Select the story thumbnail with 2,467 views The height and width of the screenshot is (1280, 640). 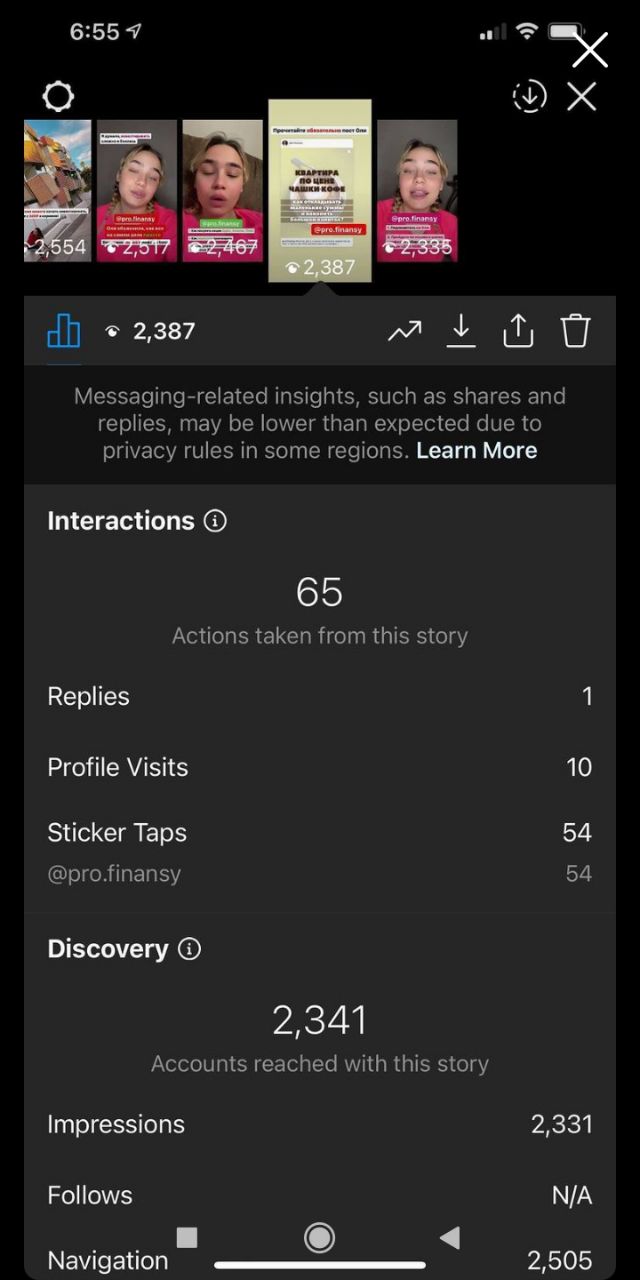pos(222,191)
